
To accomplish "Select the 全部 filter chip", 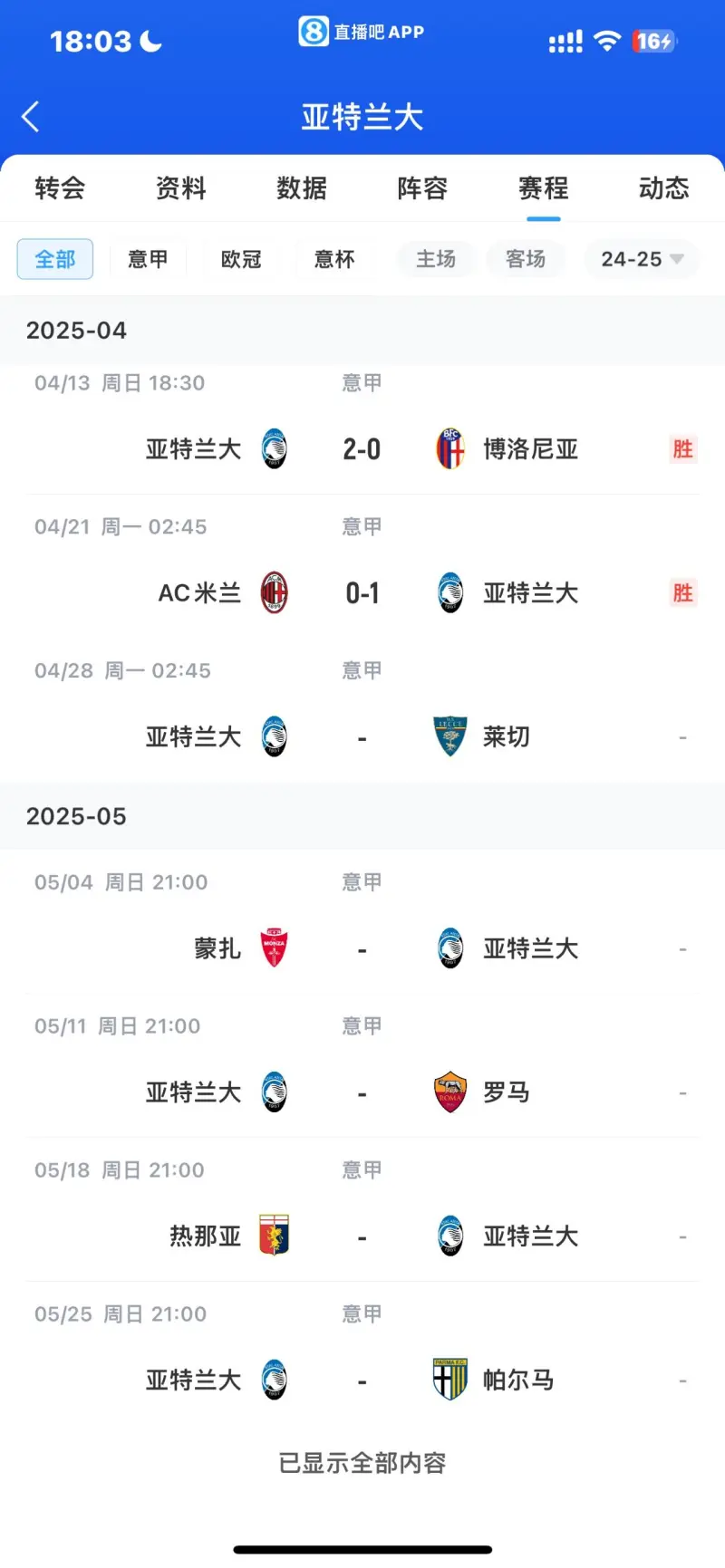I will click(x=55, y=259).
